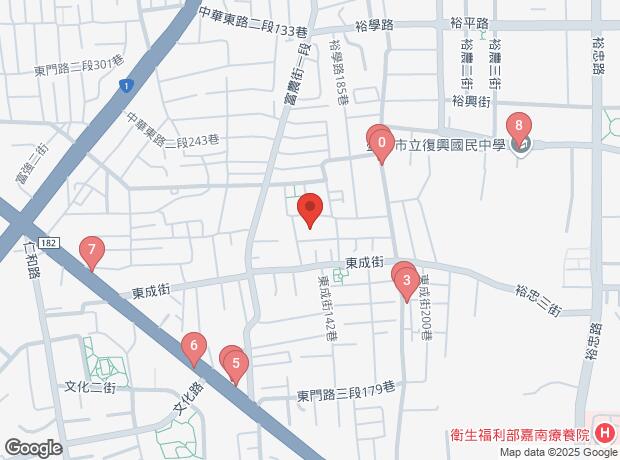620x460 pixels.
Task: Tap the unnumbered red center pin
Action: click(310, 208)
